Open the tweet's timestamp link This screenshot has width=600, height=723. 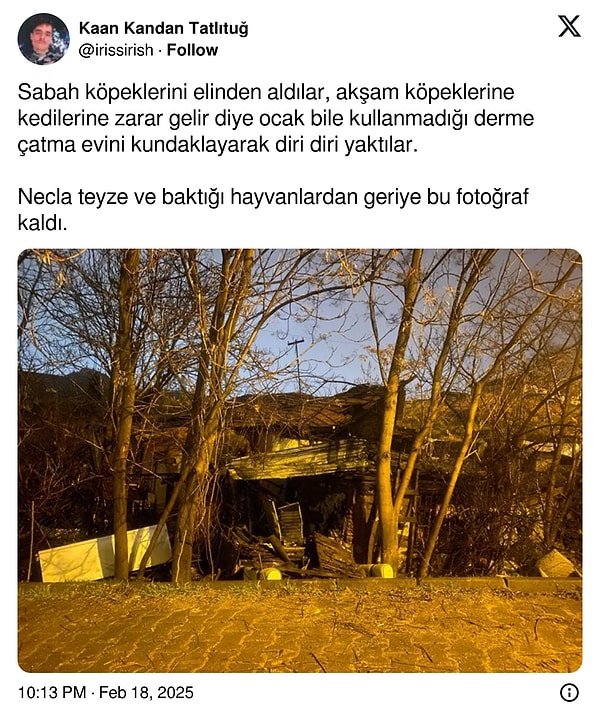pos(106,692)
